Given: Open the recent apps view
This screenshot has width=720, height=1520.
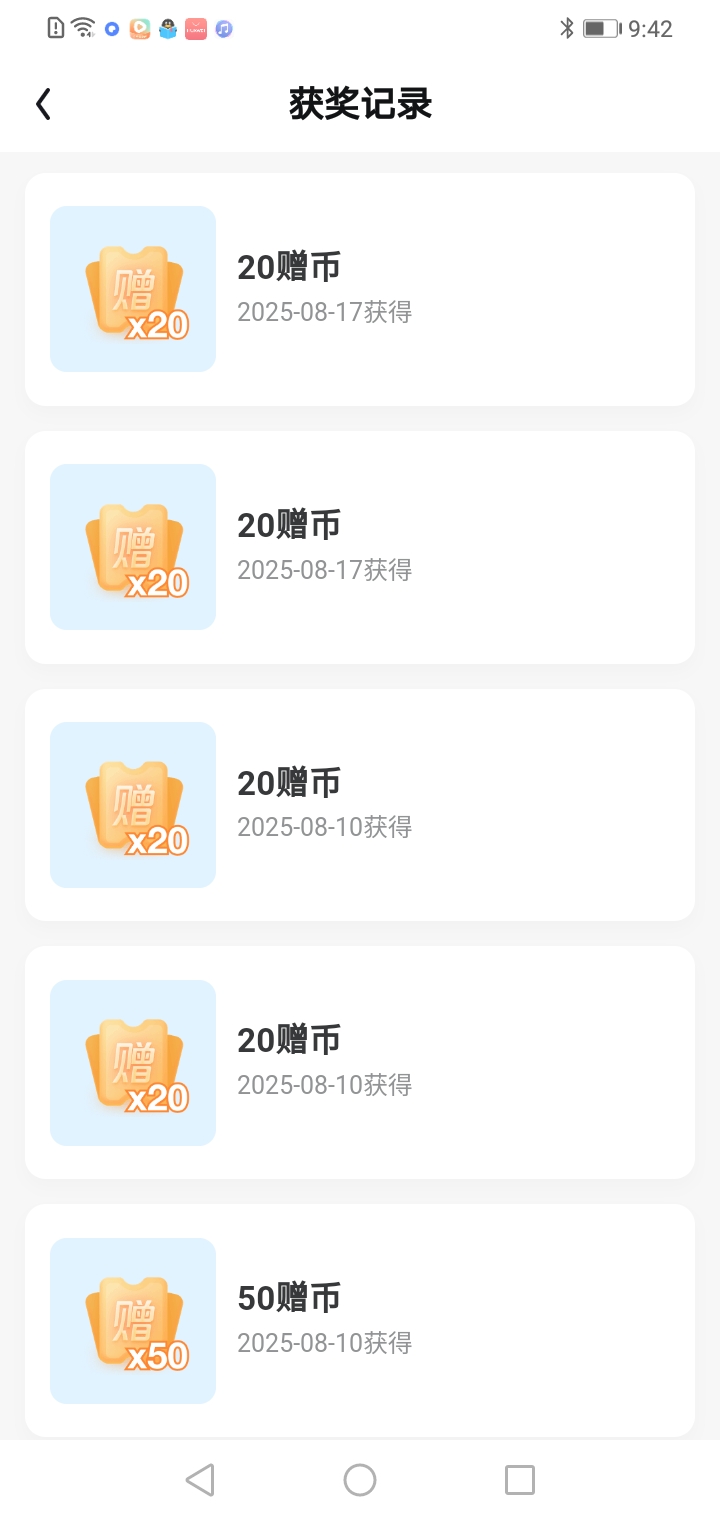Looking at the screenshot, I should pyautogui.click(x=520, y=1480).
